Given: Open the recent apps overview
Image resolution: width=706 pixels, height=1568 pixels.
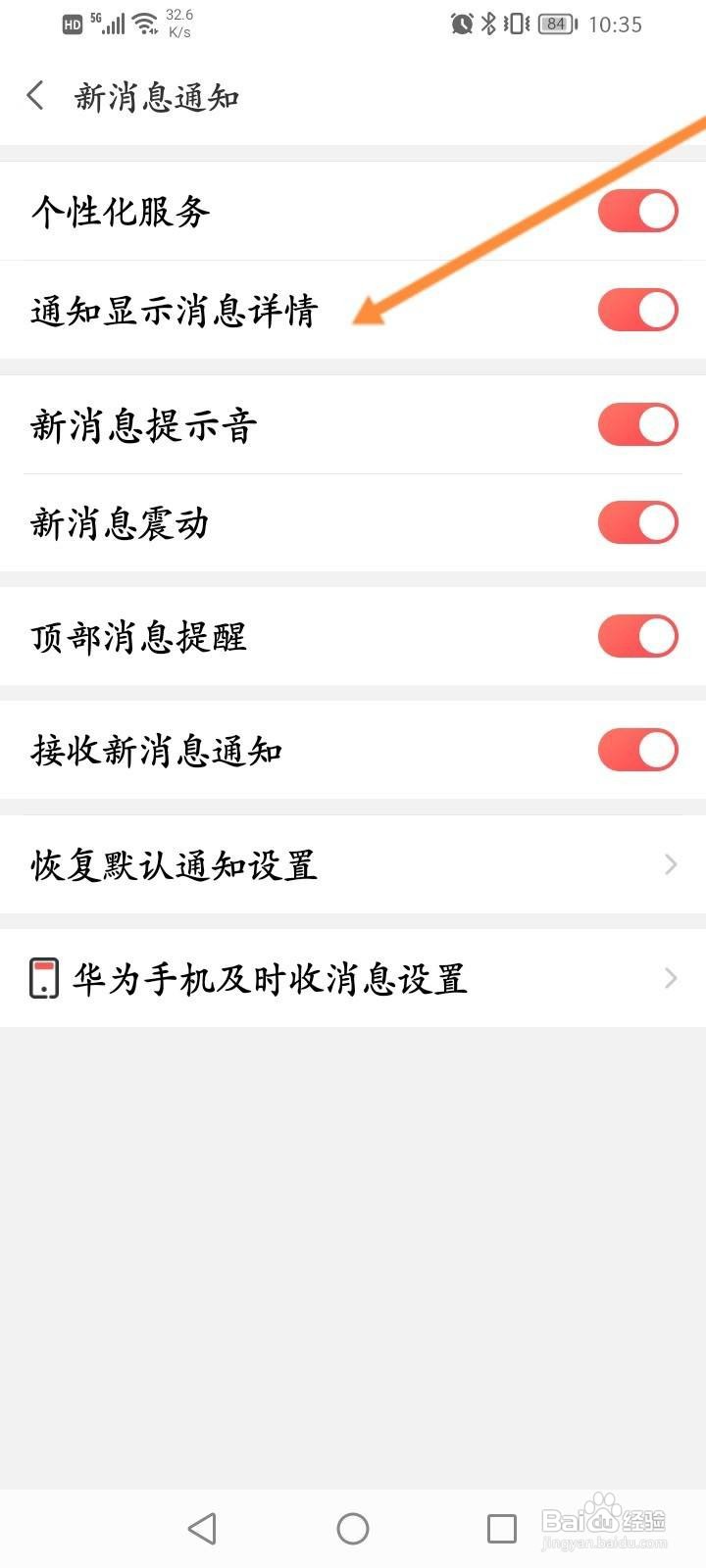Looking at the screenshot, I should [x=501, y=1528].
